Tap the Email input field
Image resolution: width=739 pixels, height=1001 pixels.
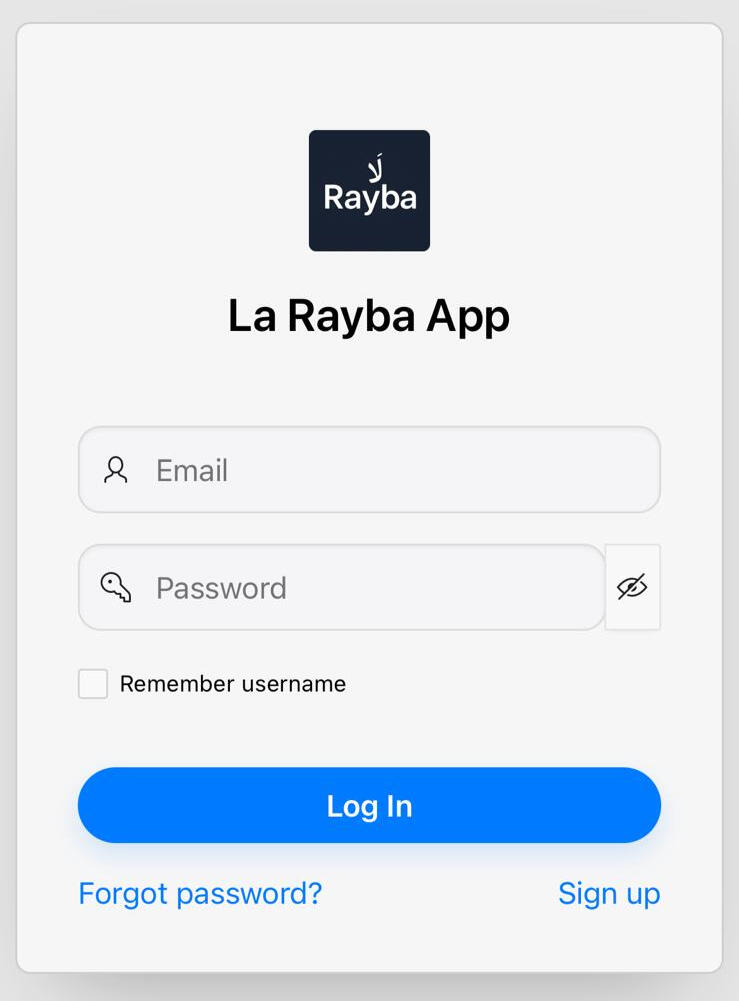pos(400,470)
